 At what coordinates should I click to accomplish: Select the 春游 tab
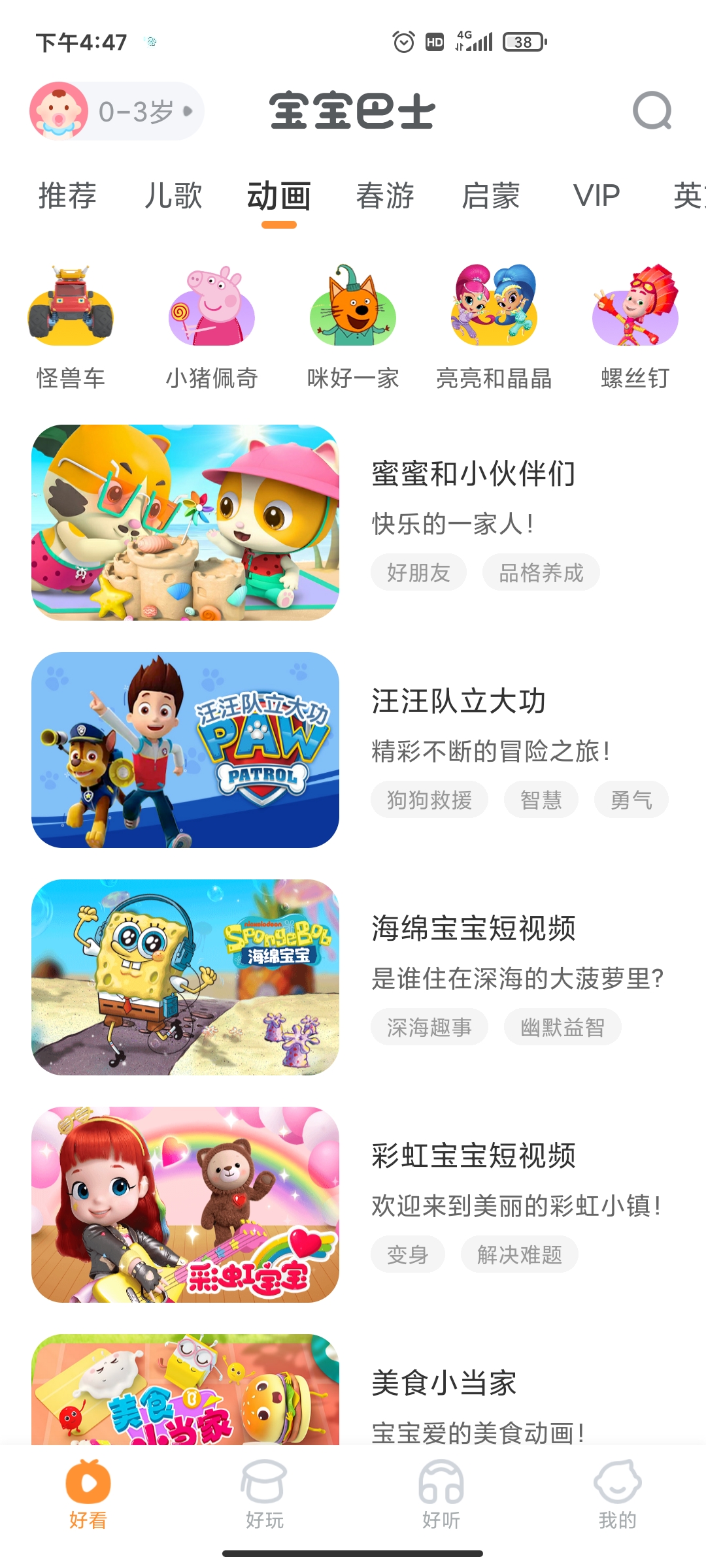(385, 196)
